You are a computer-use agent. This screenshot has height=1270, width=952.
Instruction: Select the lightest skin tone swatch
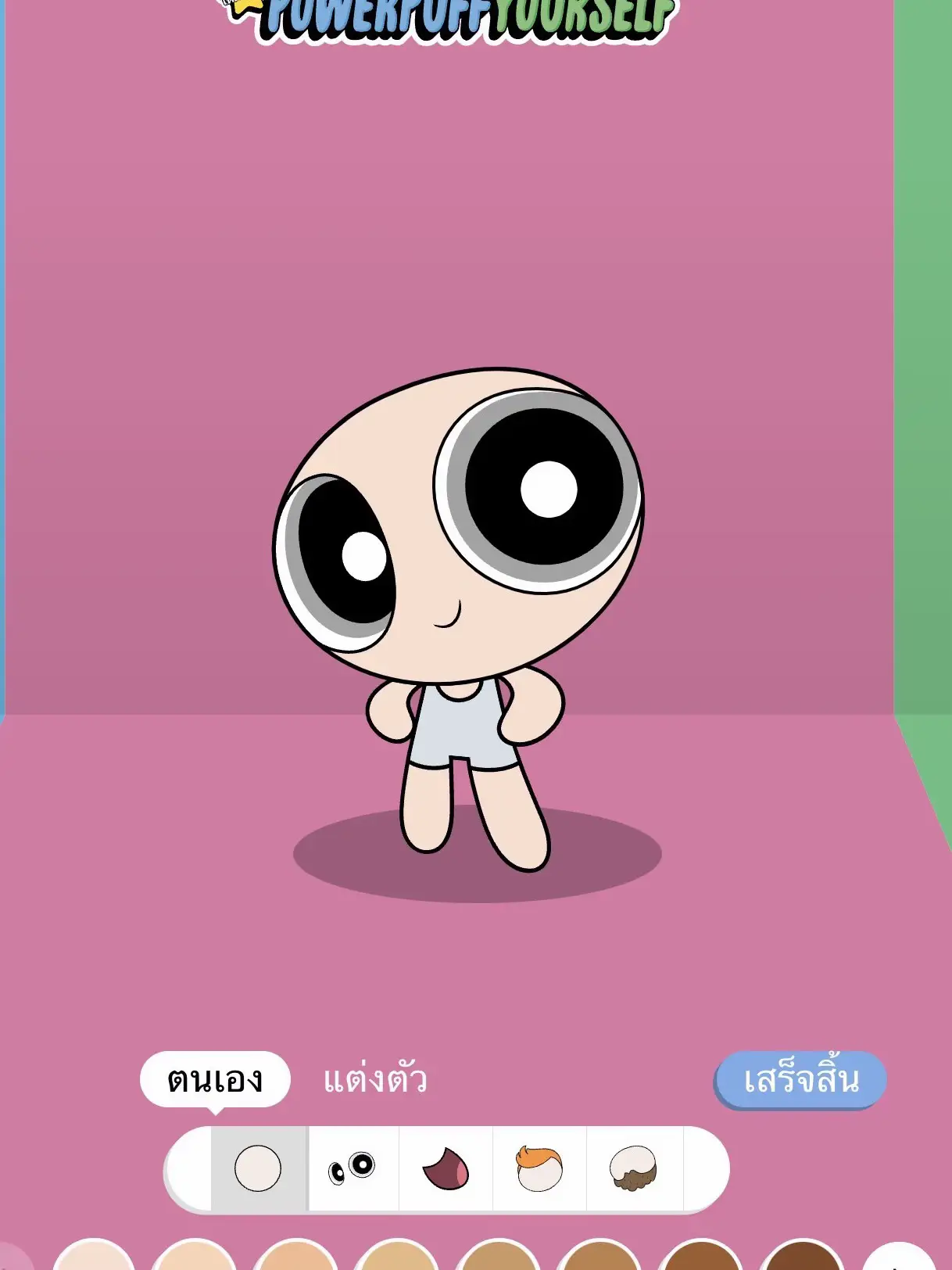pyautogui.click(x=94, y=1262)
